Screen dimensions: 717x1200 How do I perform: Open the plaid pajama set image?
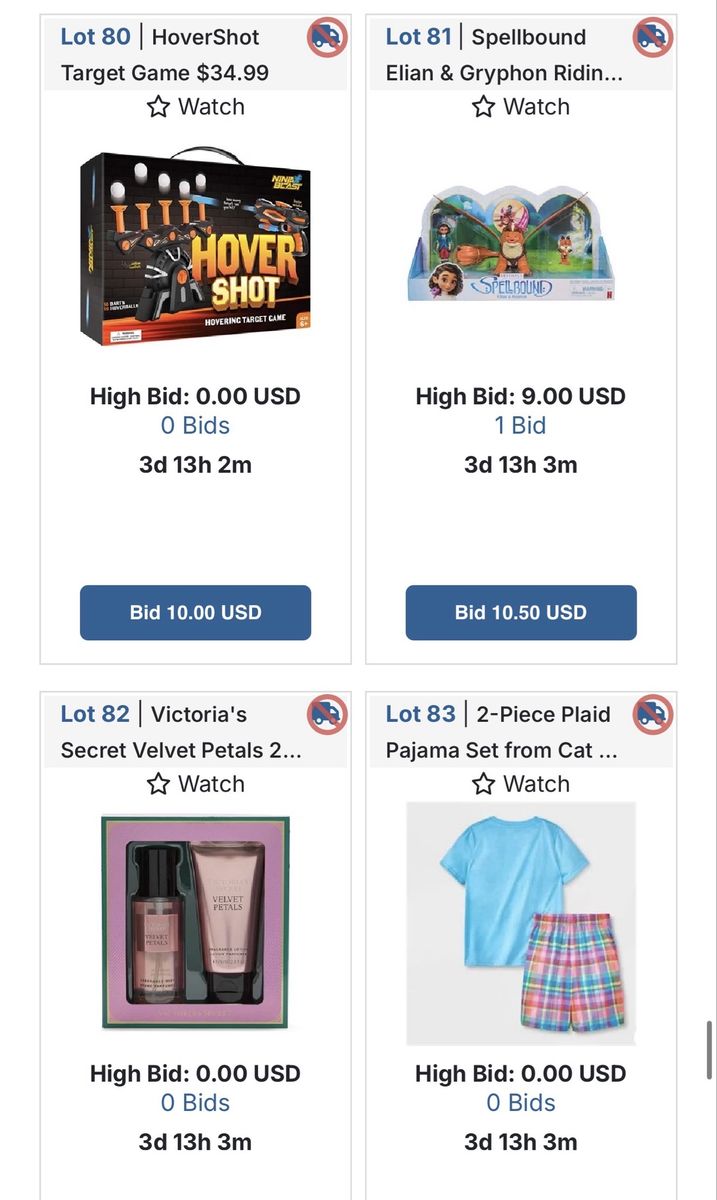[521, 923]
